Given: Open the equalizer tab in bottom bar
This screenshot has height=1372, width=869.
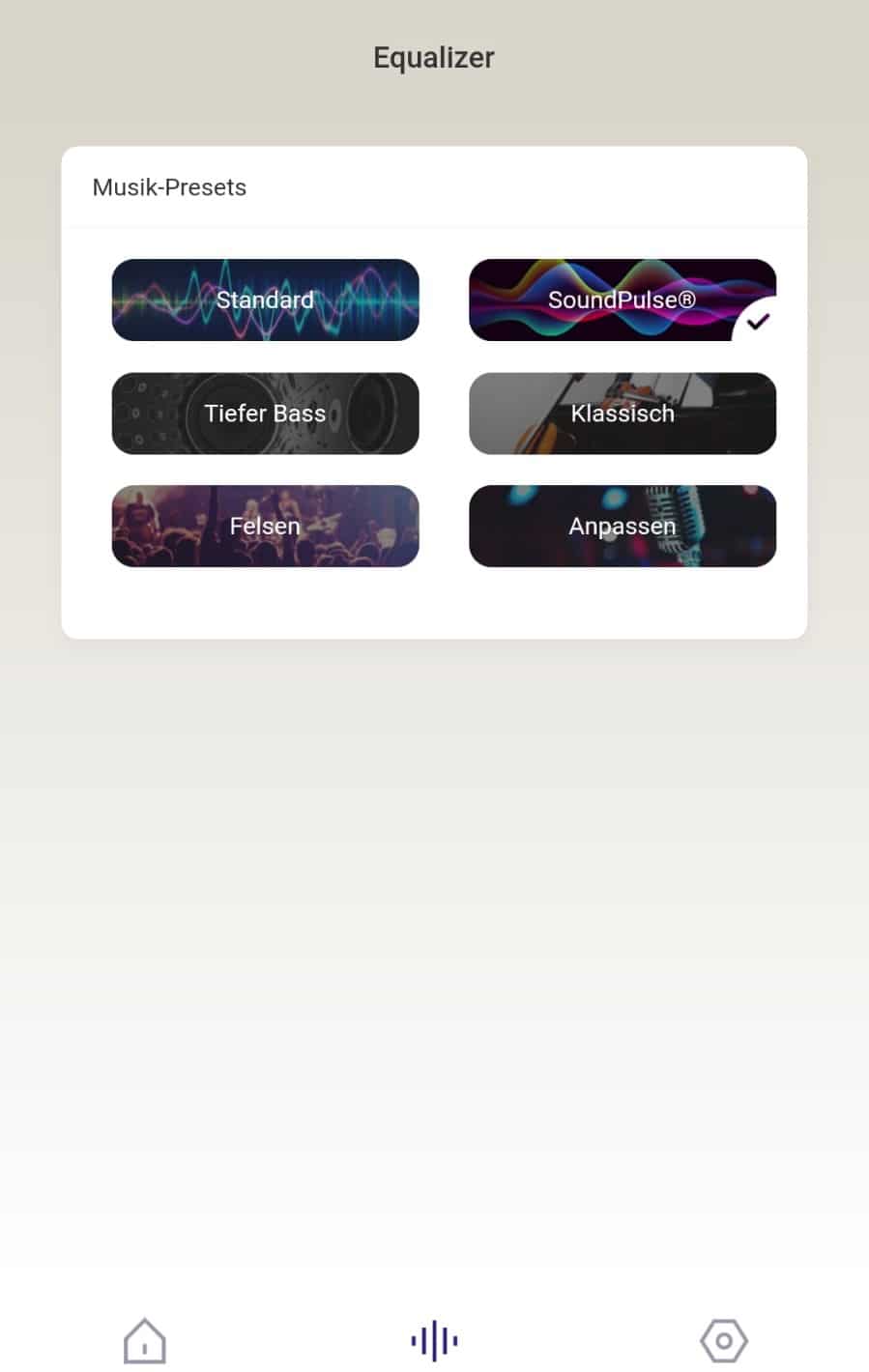Looking at the screenshot, I should point(434,1340).
